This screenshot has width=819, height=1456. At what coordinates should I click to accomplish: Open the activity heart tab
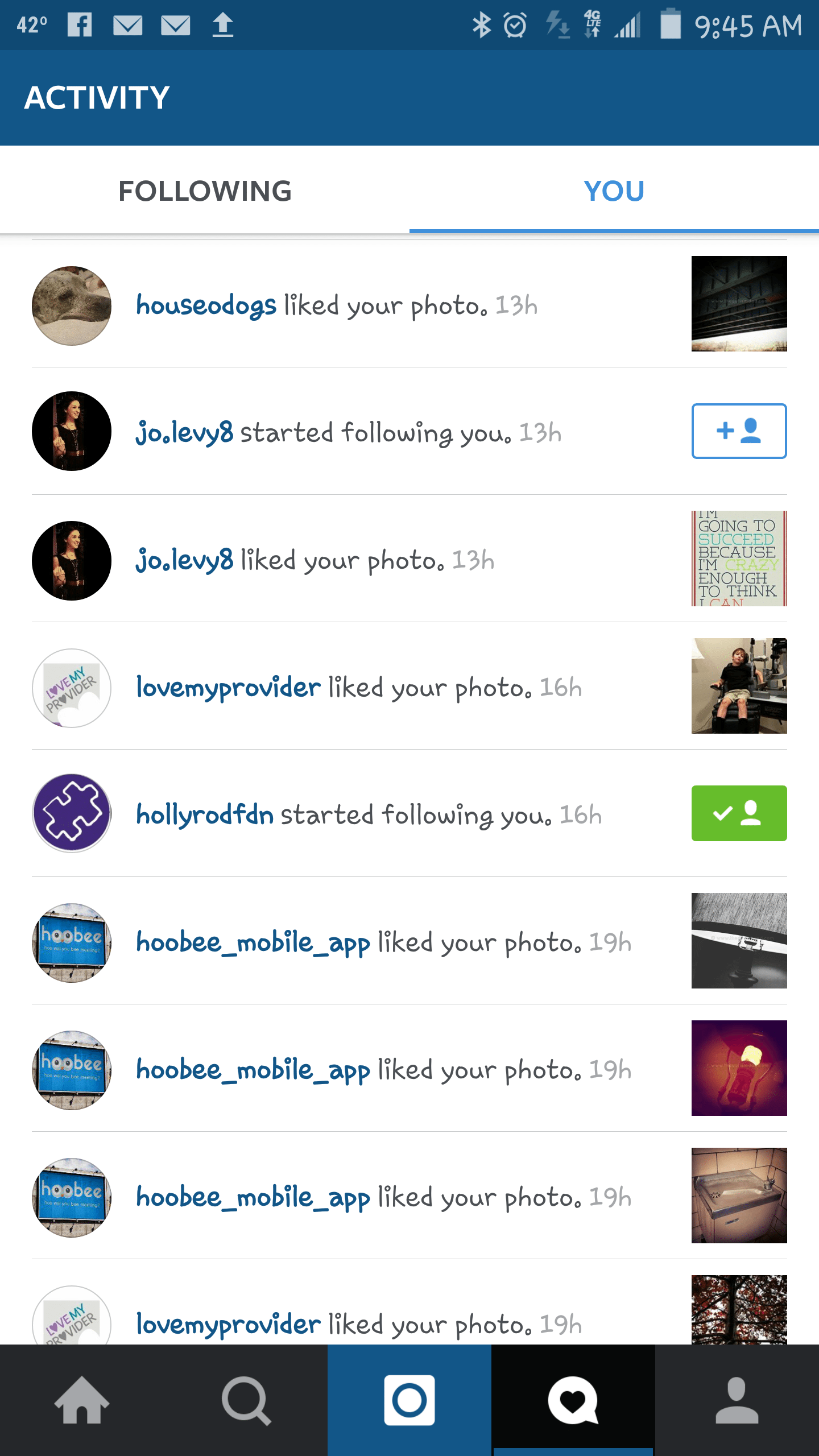tap(573, 1400)
